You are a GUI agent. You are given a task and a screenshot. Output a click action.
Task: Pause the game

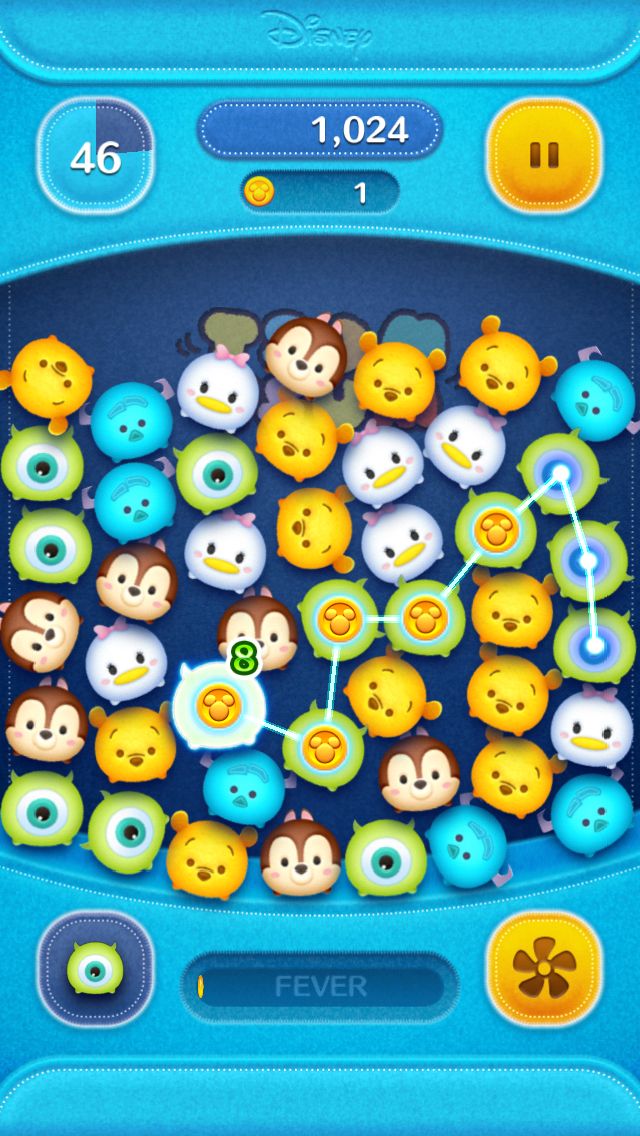[544, 155]
